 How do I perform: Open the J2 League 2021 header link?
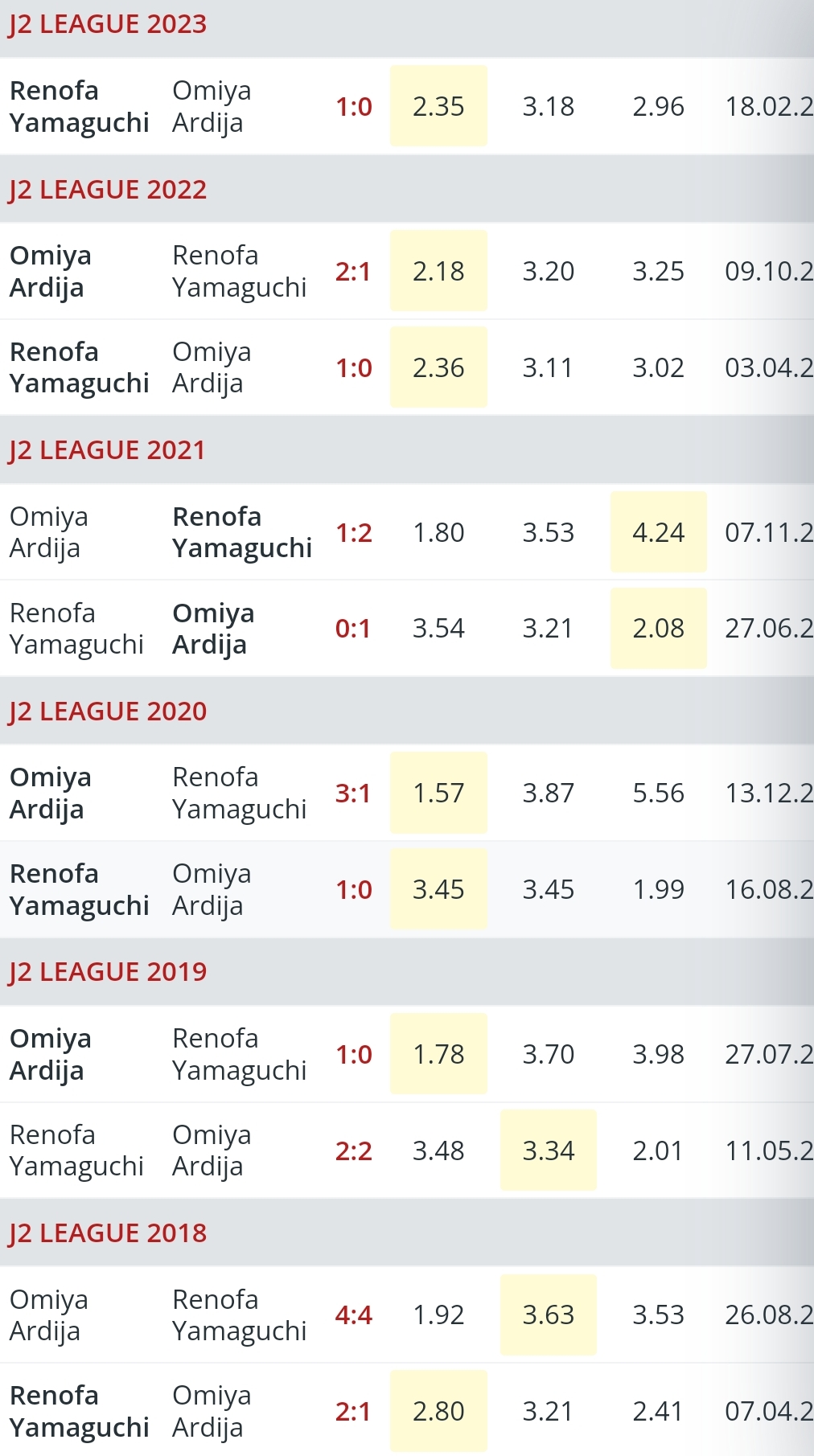tap(107, 450)
